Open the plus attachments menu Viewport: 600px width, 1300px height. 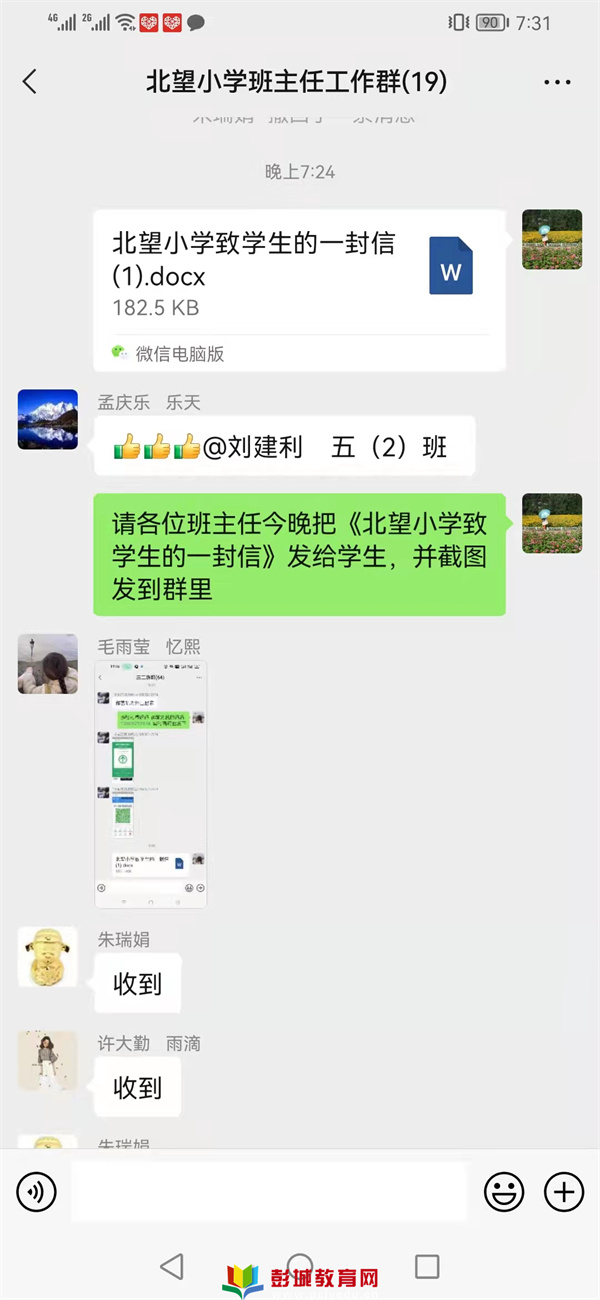pyautogui.click(x=563, y=1191)
